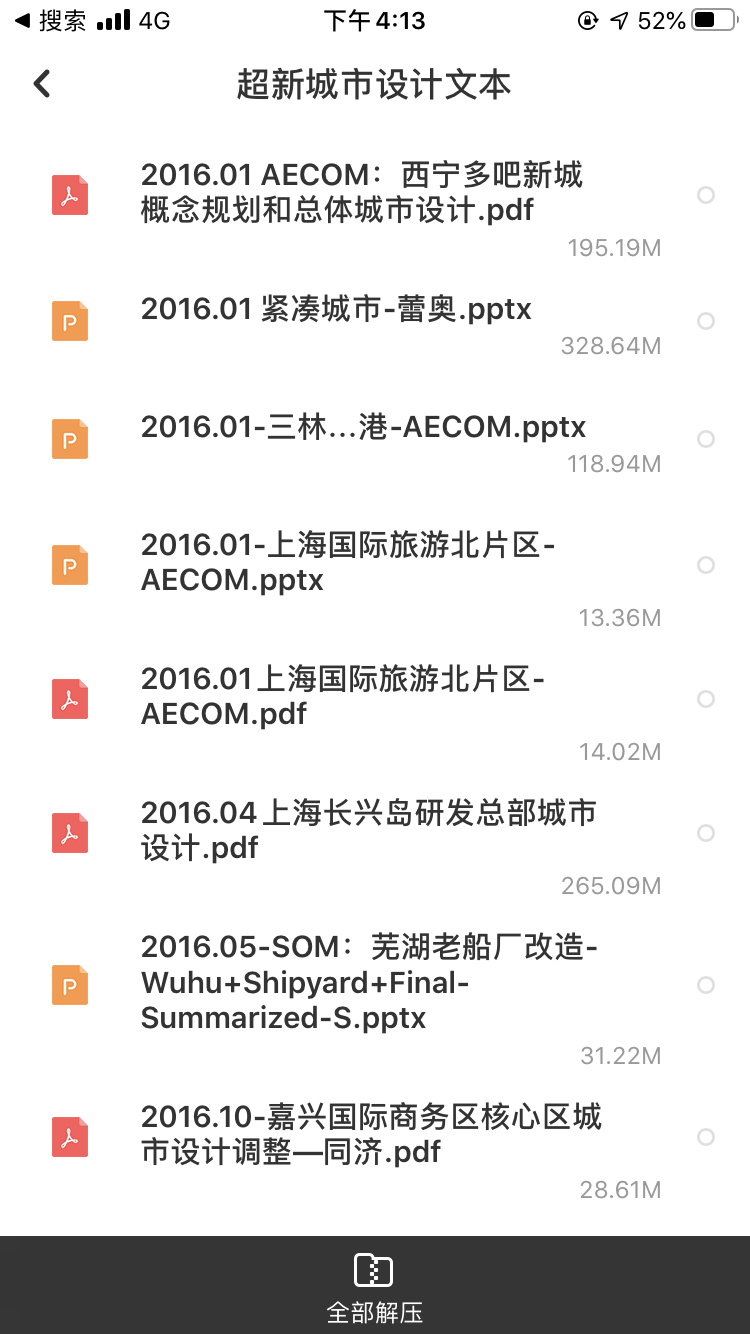Open 嘉兴国际商务区核心区 PDF file
The image size is (750, 1334).
pos(370,1134)
